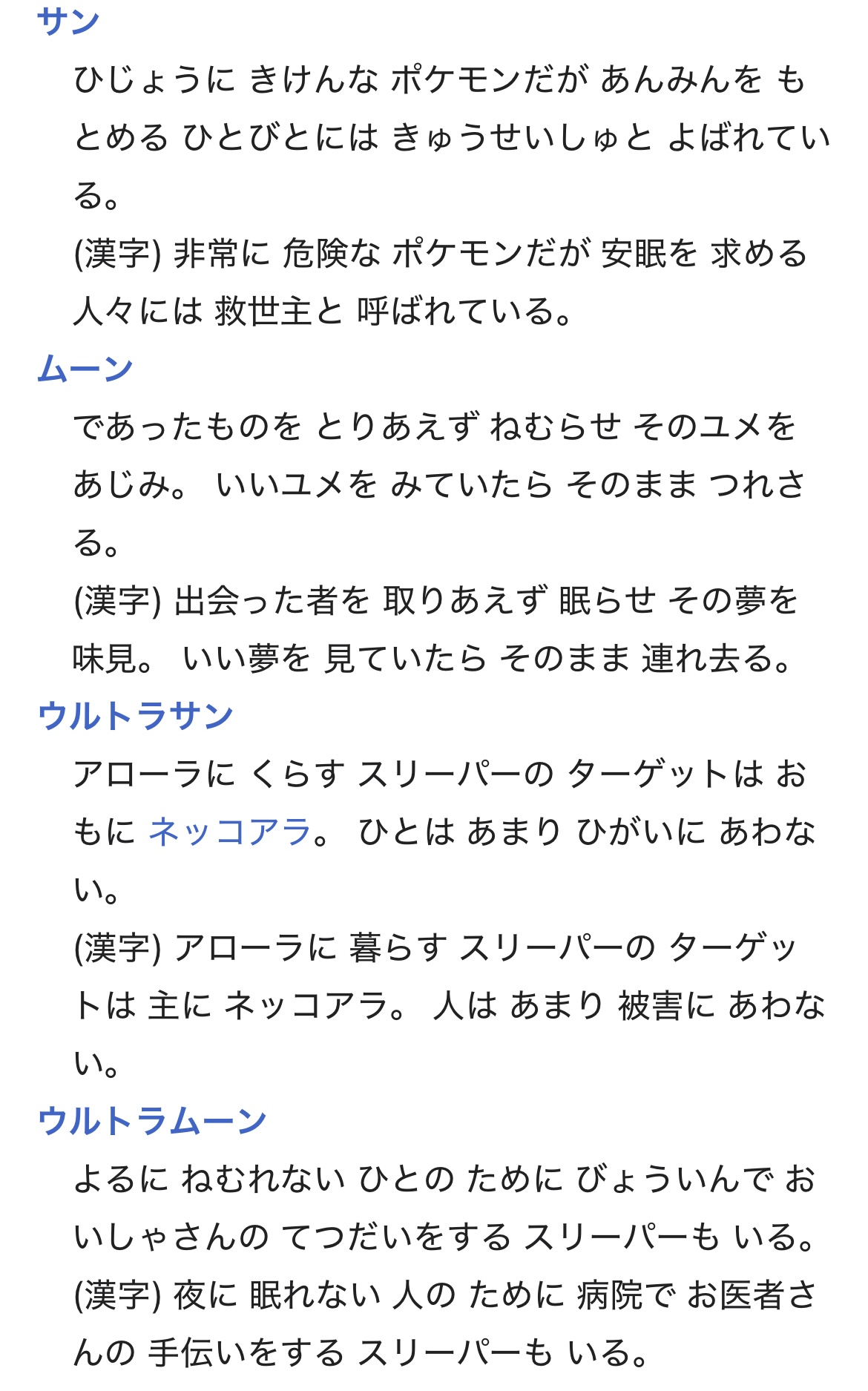Open the ウルトラサン link

[x=136, y=715]
